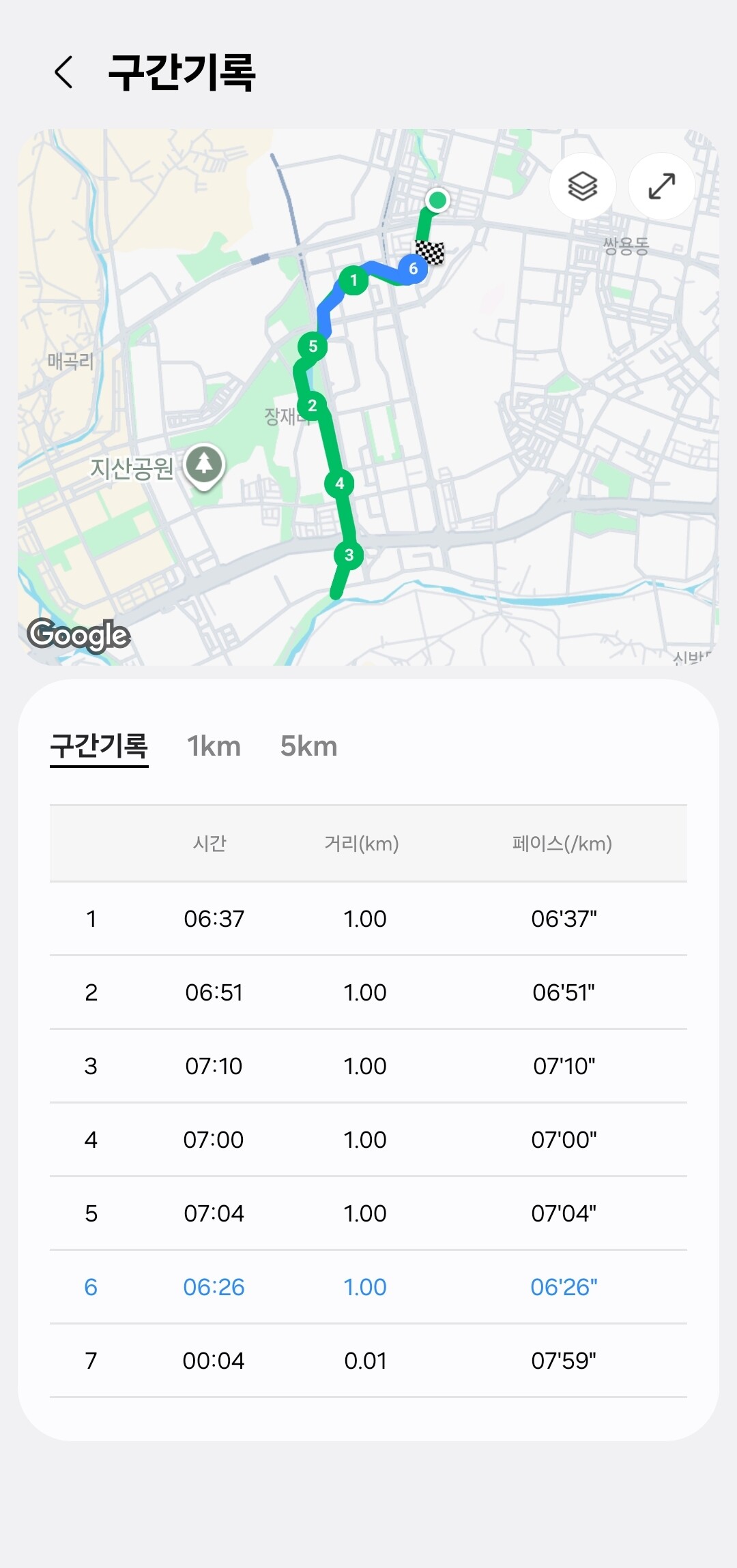The width and height of the screenshot is (737, 1568).
Task: Open the map layers options
Action: click(582, 186)
